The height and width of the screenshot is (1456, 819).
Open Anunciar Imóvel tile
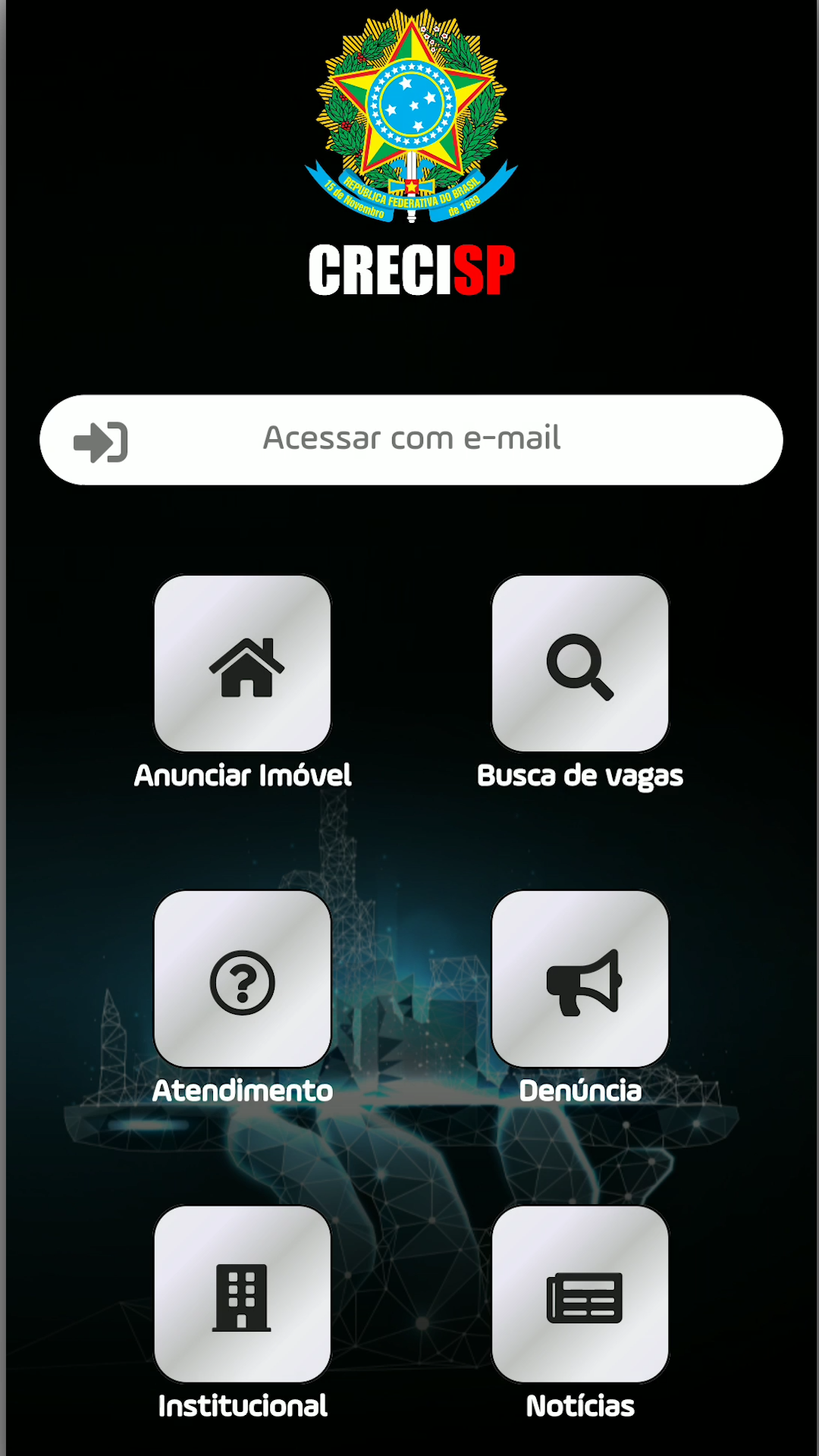tap(243, 664)
